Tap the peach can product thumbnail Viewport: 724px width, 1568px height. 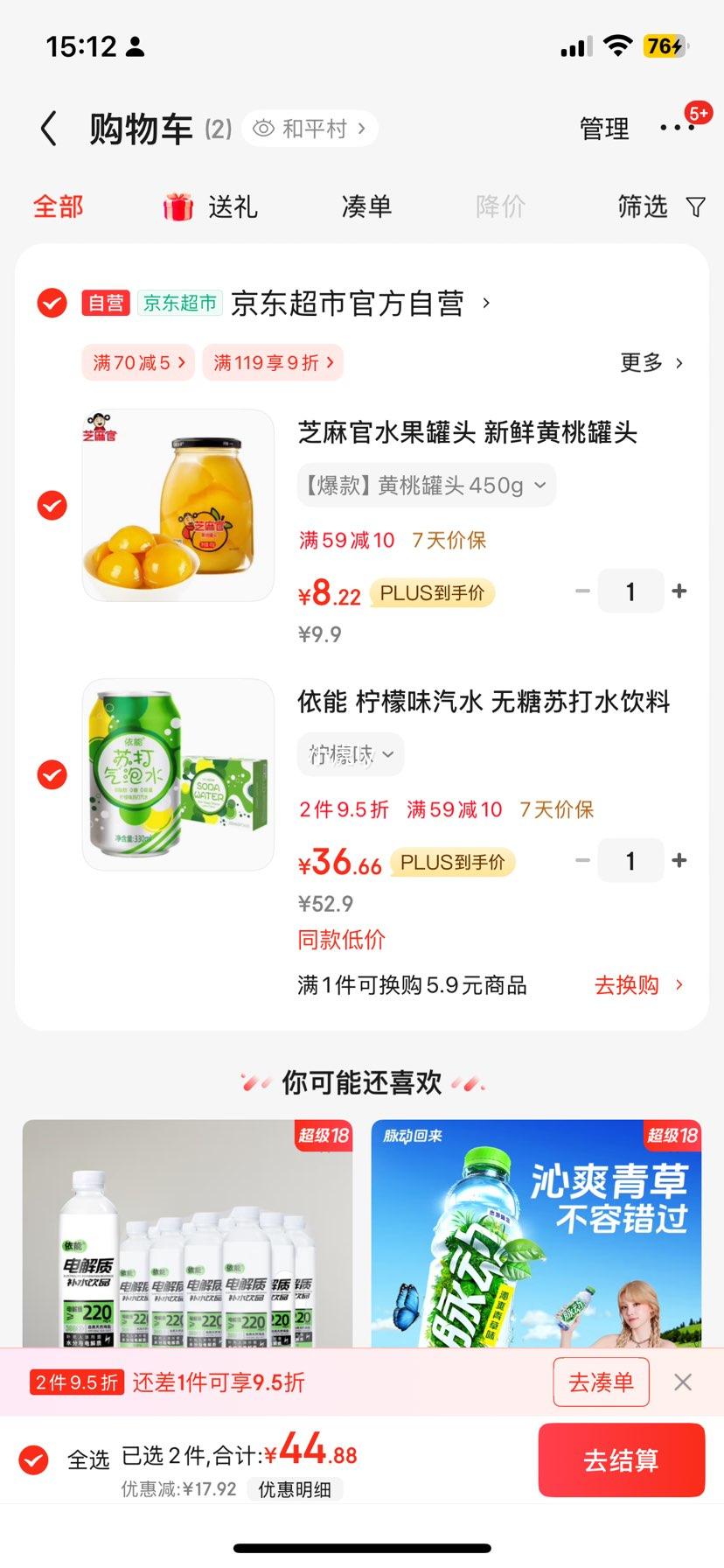point(177,506)
